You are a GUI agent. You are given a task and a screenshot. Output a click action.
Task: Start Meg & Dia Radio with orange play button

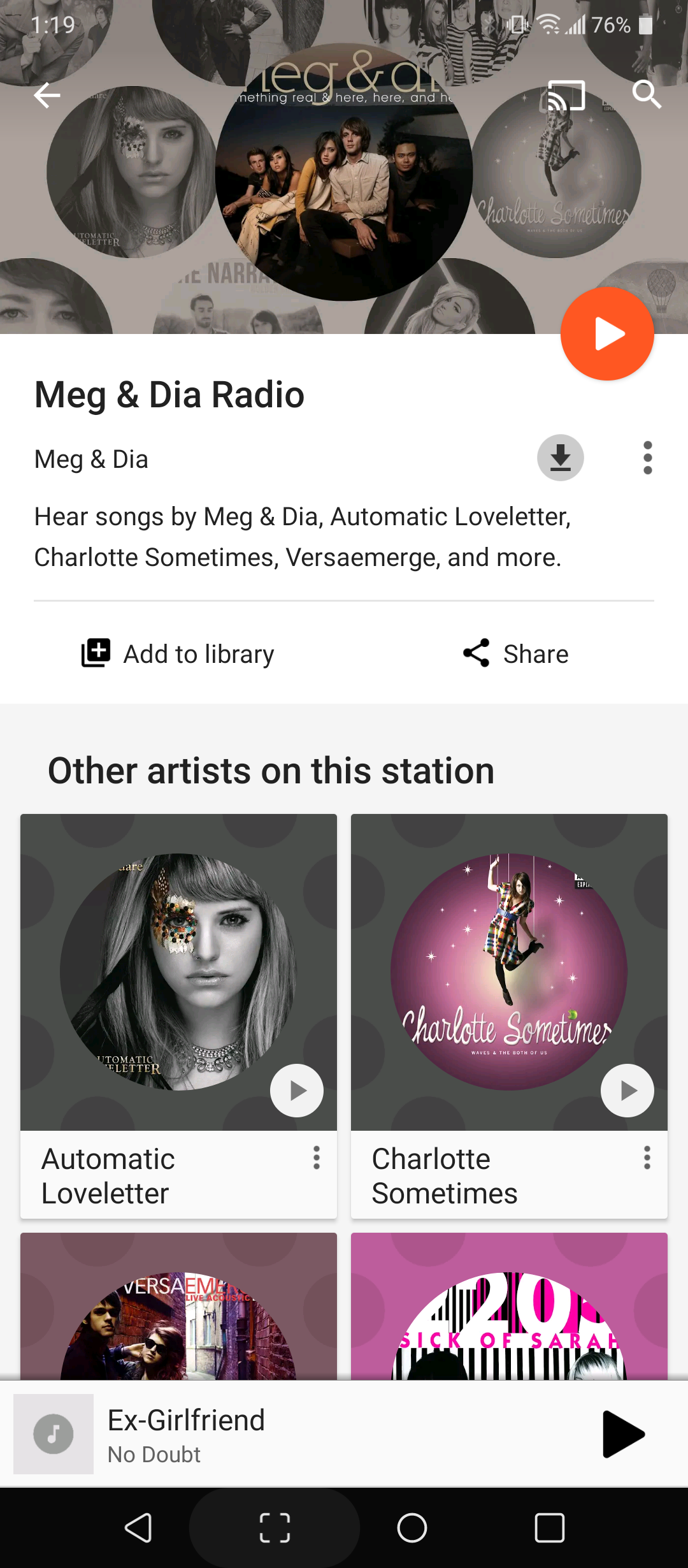pyautogui.click(x=607, y=333)
